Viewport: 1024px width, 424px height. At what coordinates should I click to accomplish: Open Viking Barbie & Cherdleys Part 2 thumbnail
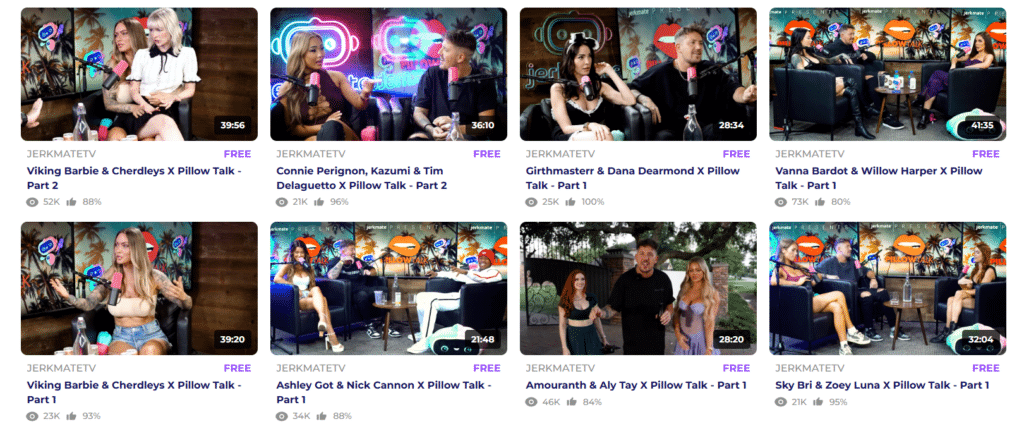click(139, 74)
